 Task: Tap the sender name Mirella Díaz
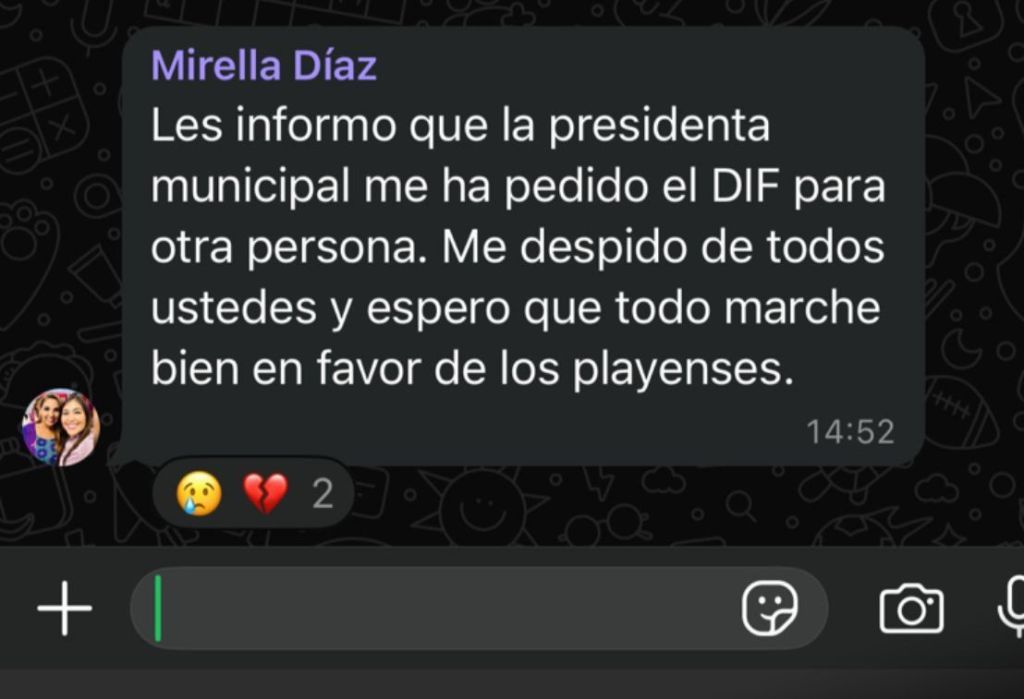click(x=264, y=66)
